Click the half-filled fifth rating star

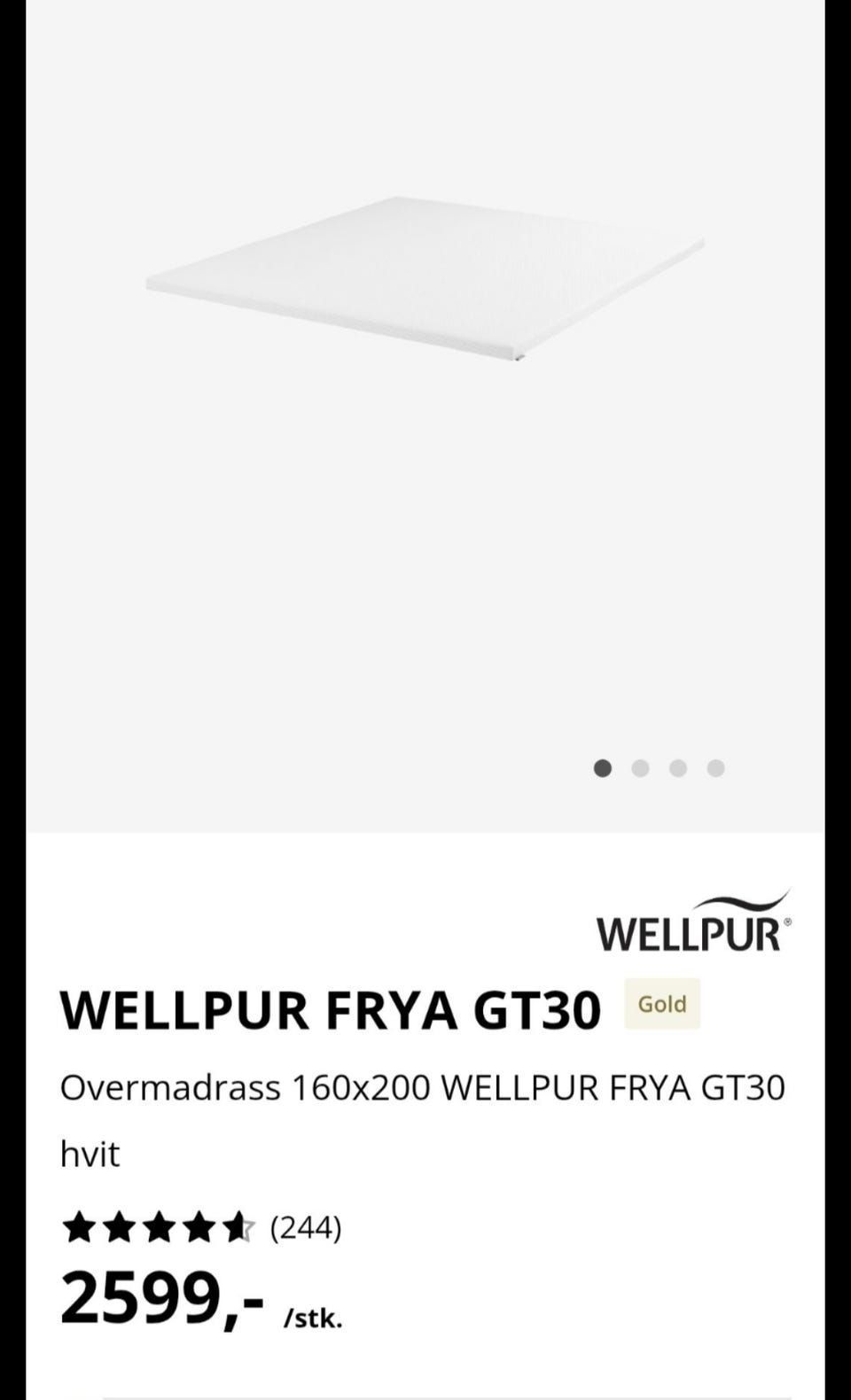pyautogui.click(x=238, y=1227)
